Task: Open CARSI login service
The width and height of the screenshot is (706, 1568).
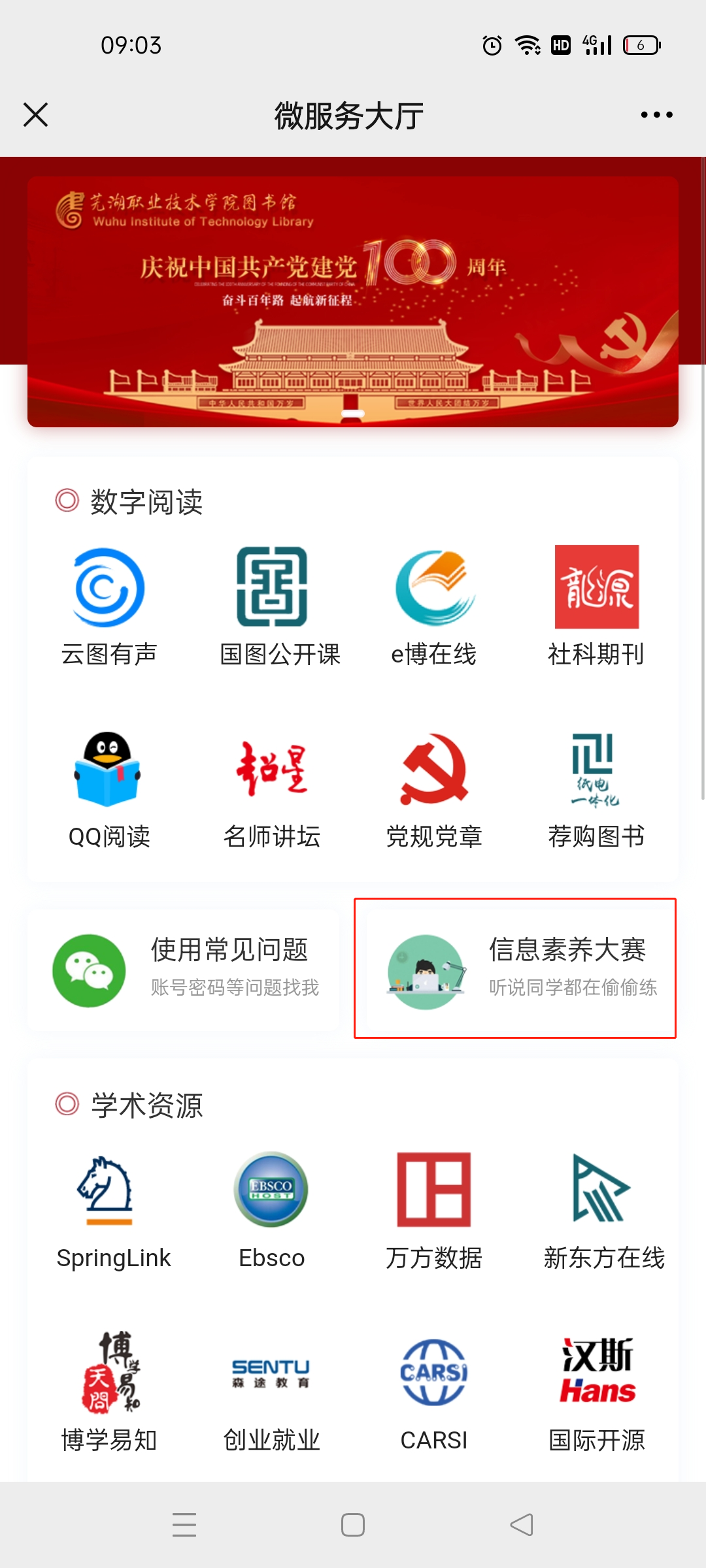Action: click(434, 1392)
